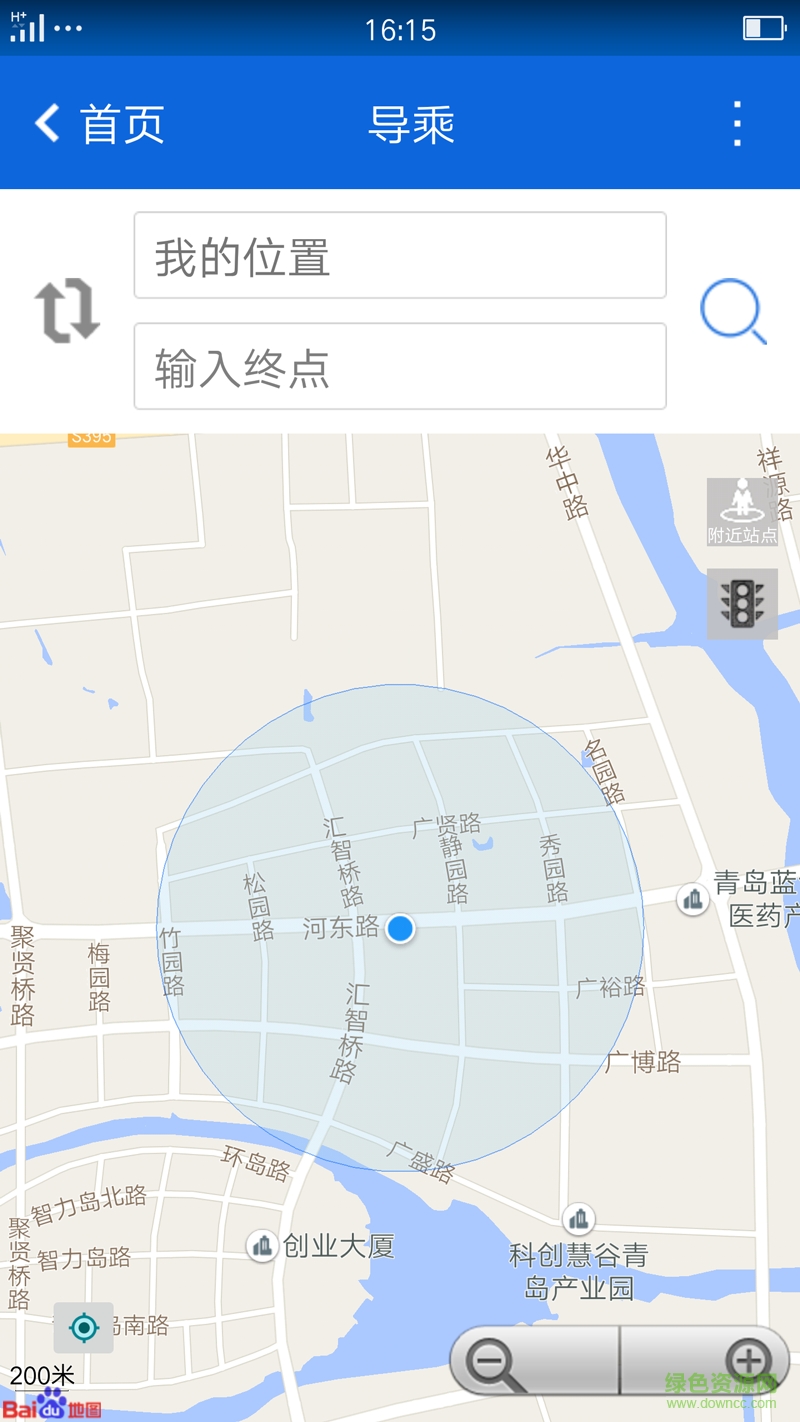Enable real-time traffic with the traffic light icon
Viewport: 800px width, 1422px height.
point(740,605)
